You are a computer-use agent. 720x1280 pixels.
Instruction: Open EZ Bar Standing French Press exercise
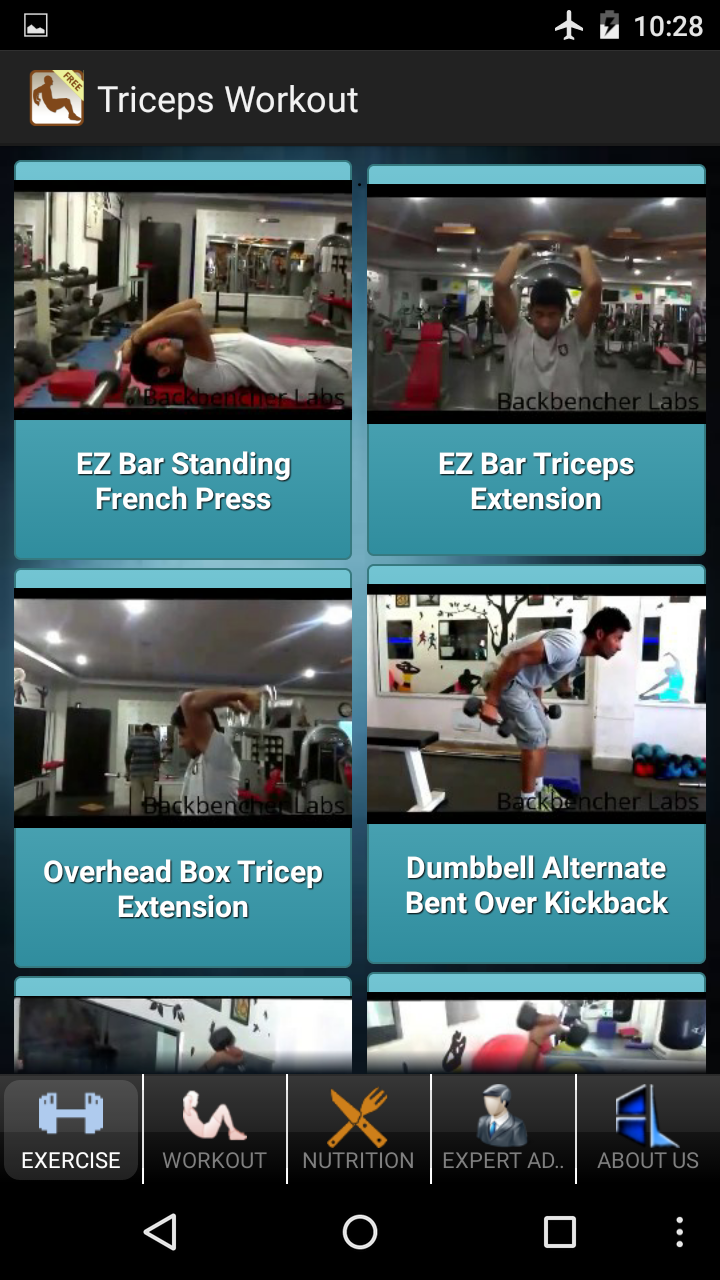coord(183,360)
